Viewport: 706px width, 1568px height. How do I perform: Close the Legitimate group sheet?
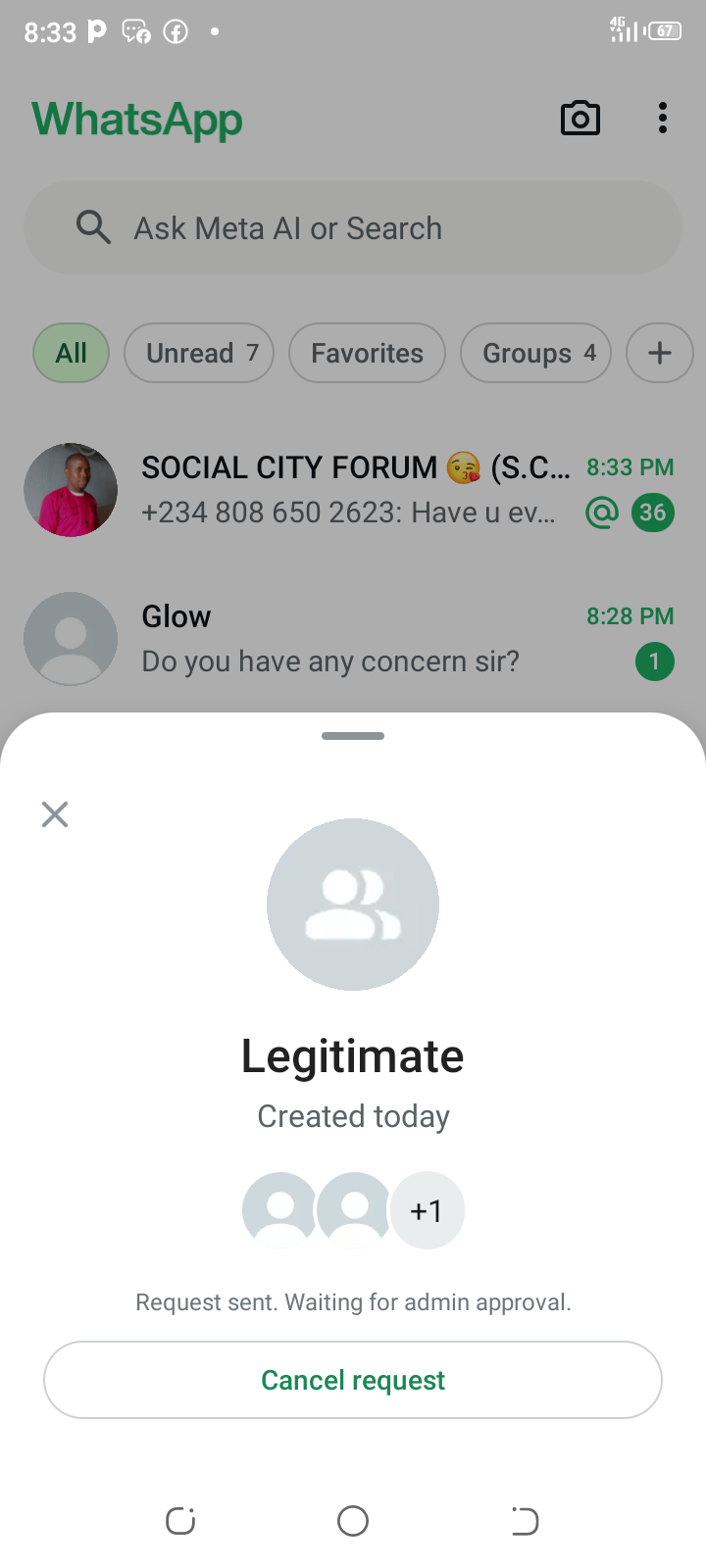coord(55,814)
